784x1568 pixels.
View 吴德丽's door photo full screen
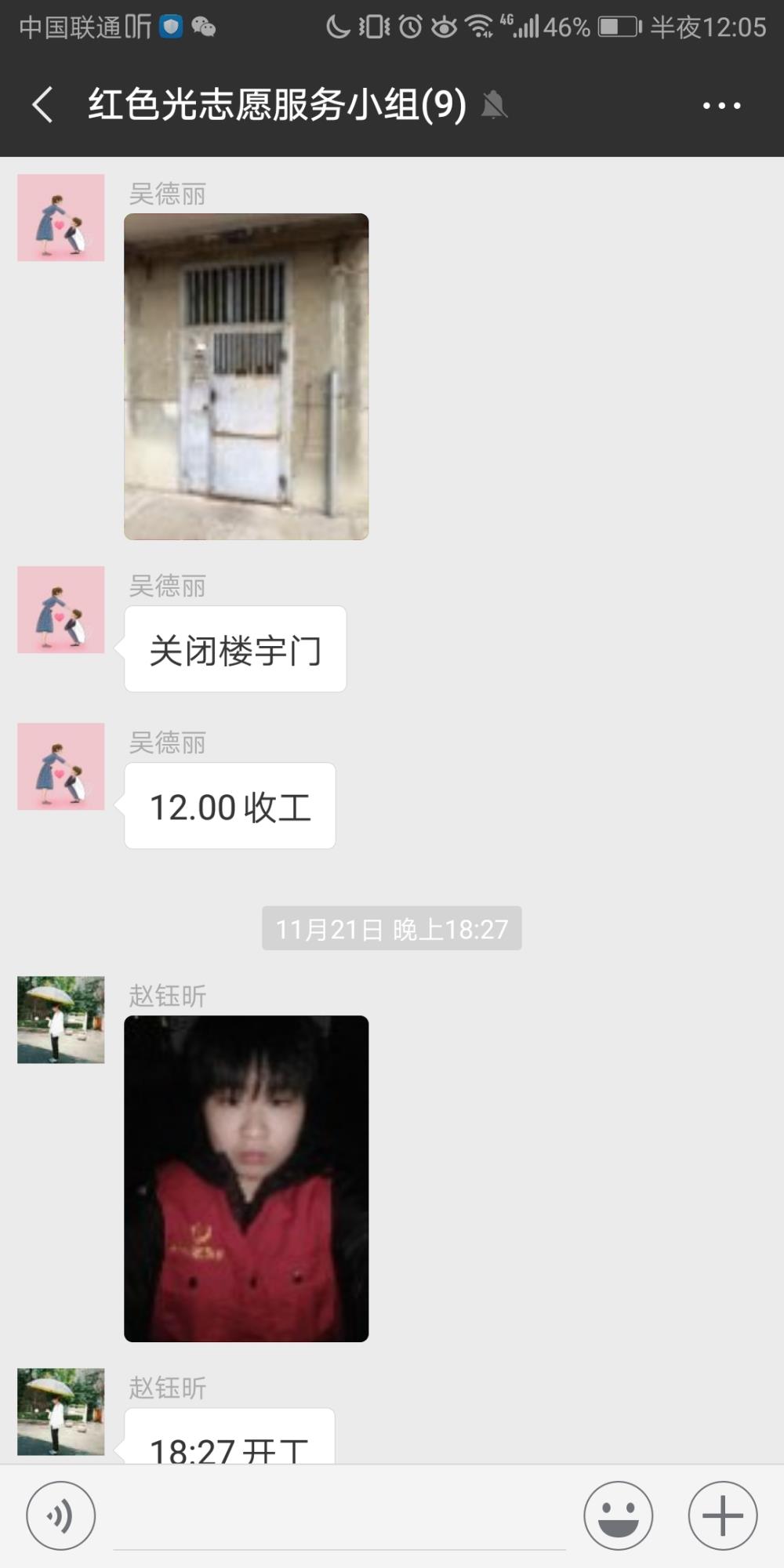246,376
